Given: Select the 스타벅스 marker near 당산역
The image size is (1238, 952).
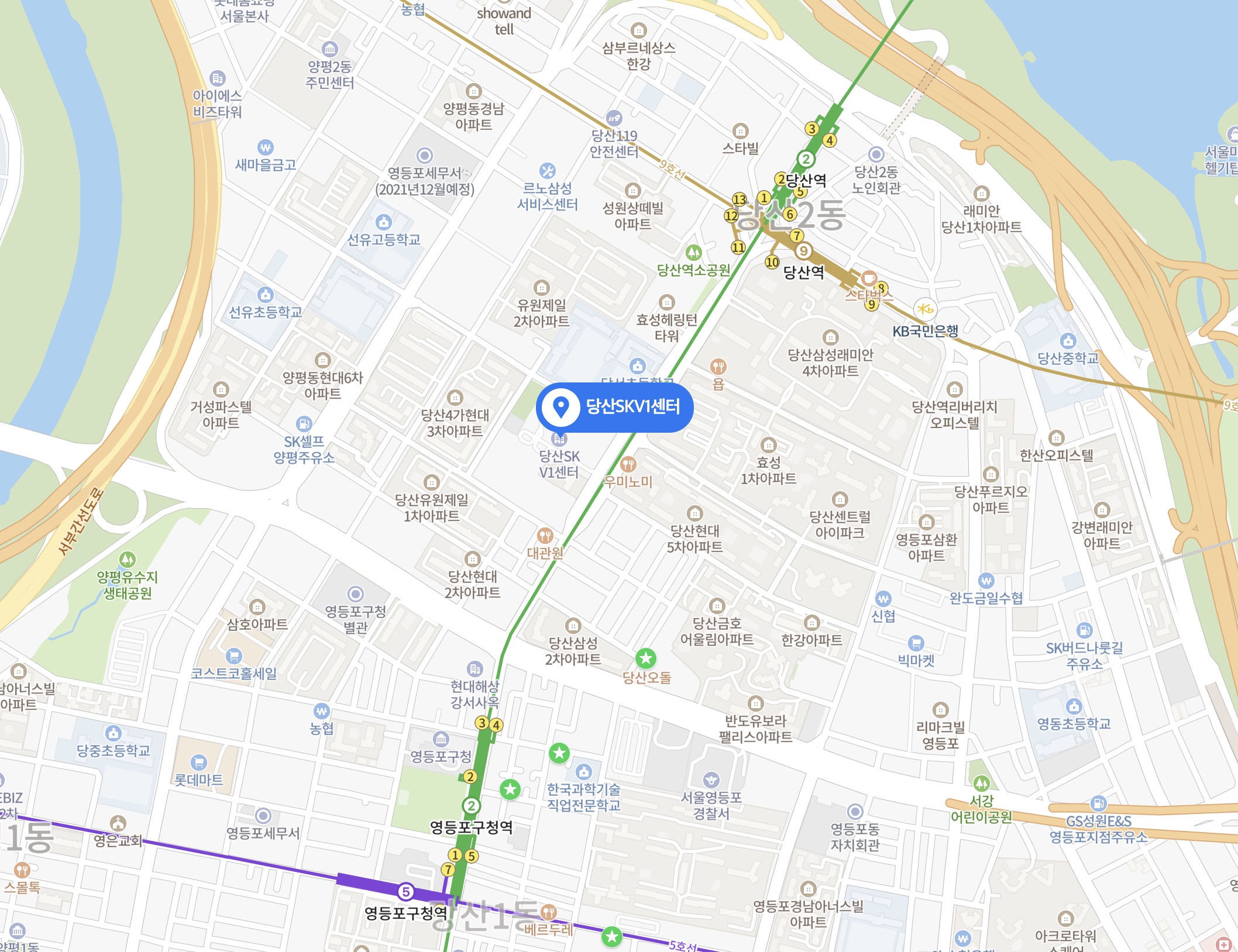Looking at the screenshot, I should pos(869,278).
